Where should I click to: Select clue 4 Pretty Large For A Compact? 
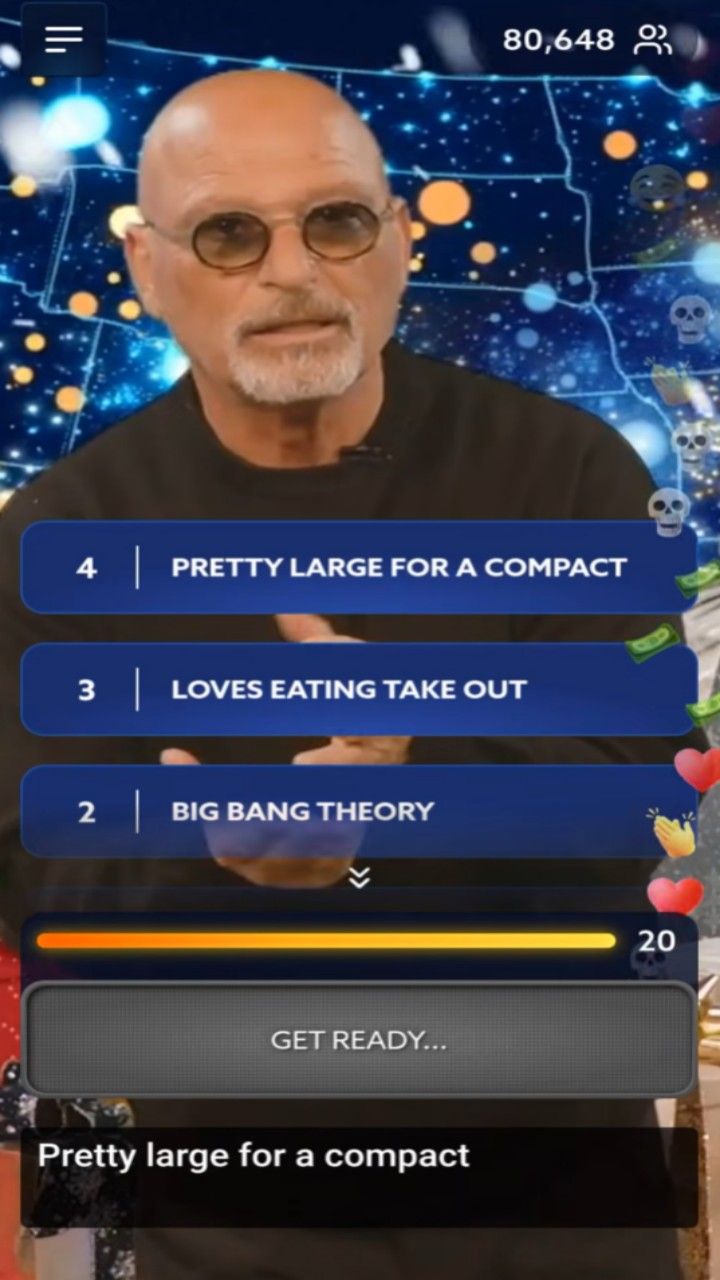tap(358, 567)
